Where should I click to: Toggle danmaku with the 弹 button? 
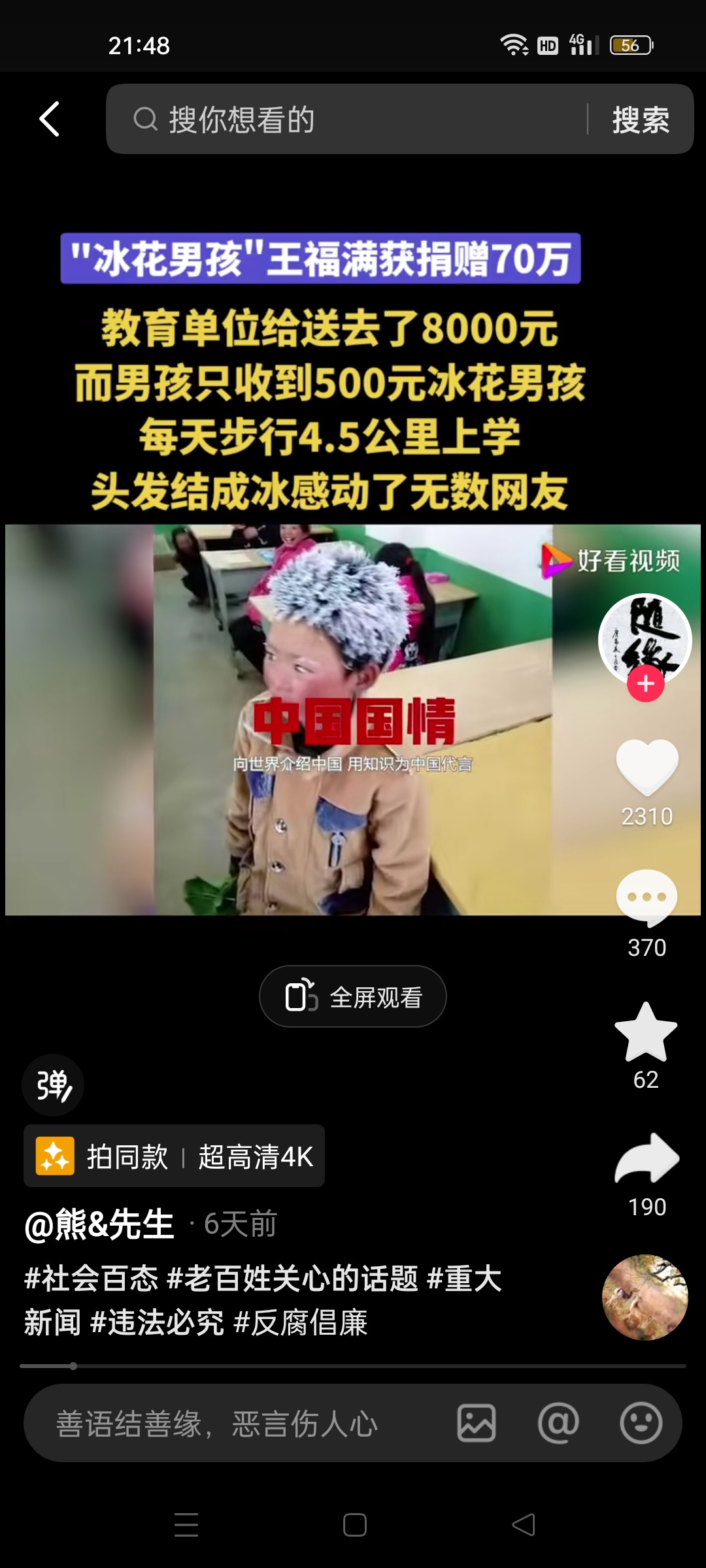pyautogui.click(x=53, y=1085)
